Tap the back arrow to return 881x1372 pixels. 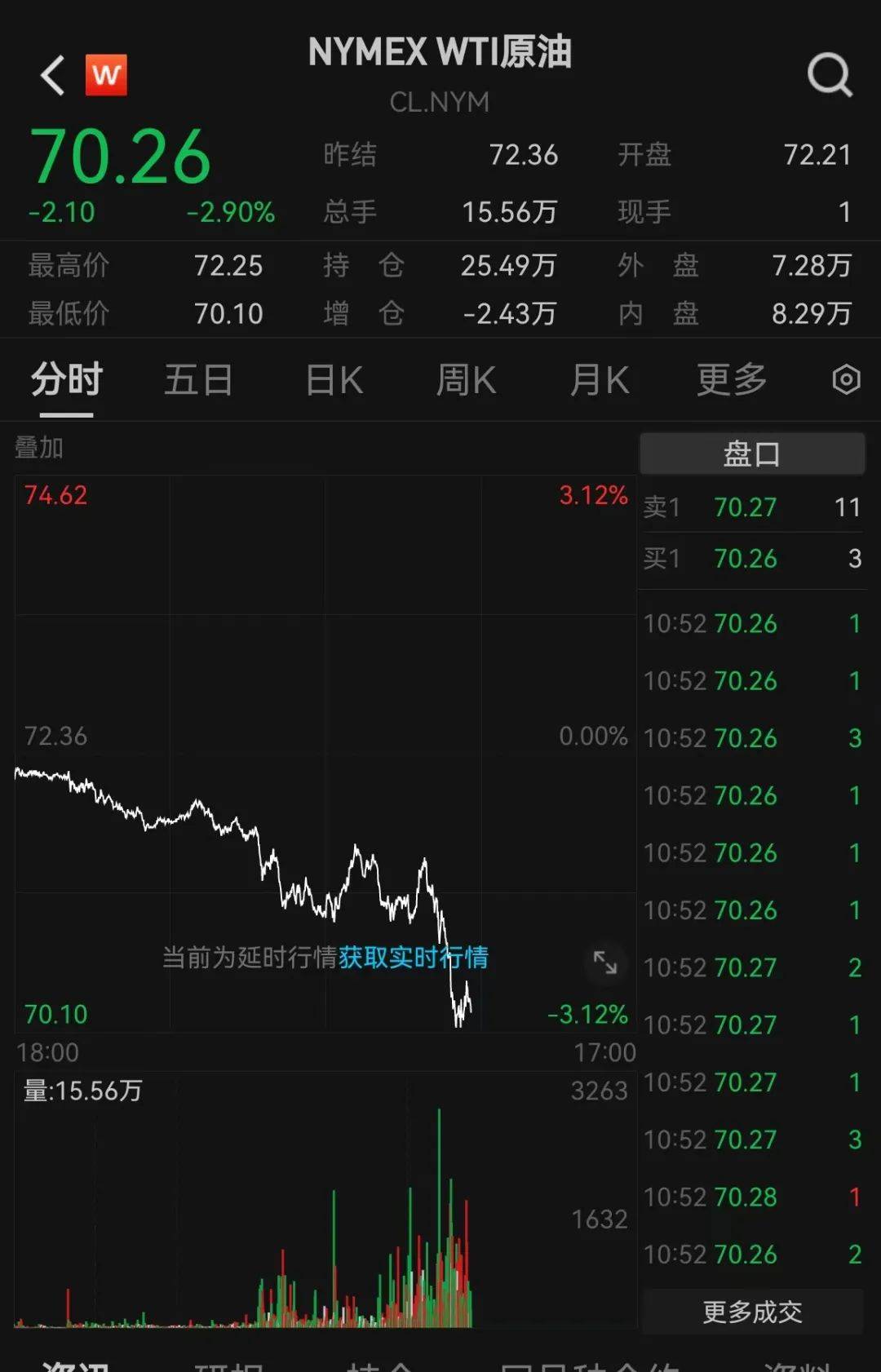pos(51,75)
